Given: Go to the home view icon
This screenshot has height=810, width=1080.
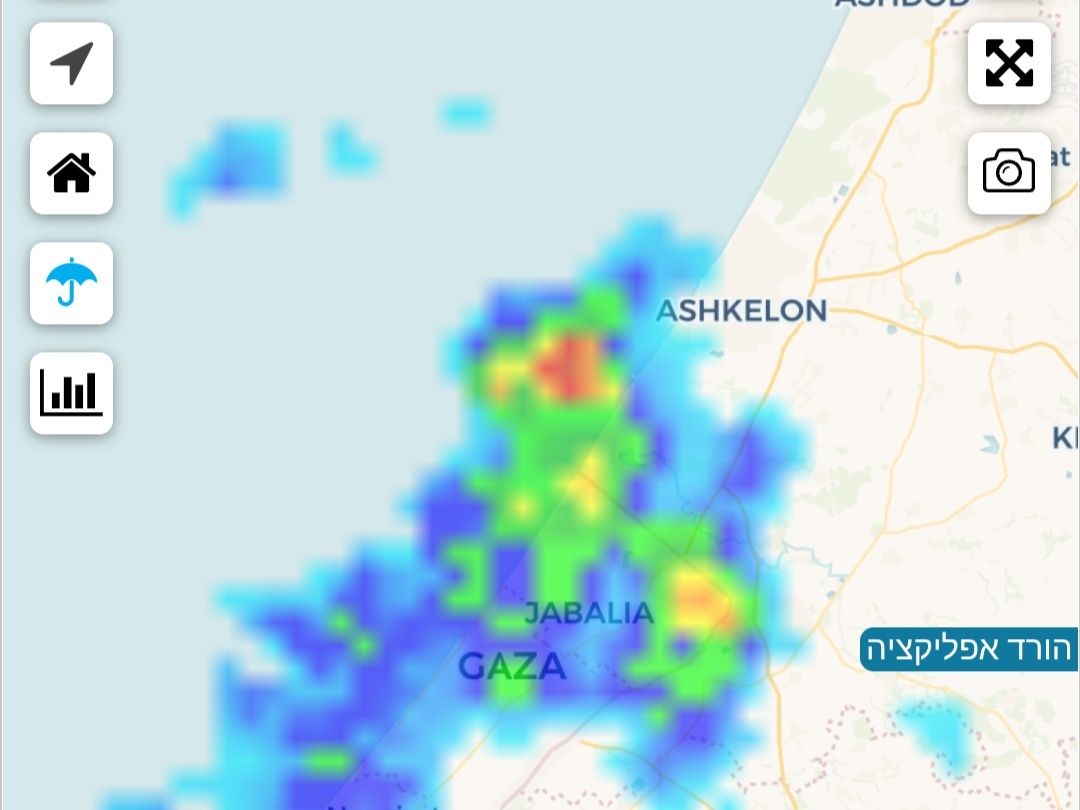Looking at the screenshot, I should [71, 173].
